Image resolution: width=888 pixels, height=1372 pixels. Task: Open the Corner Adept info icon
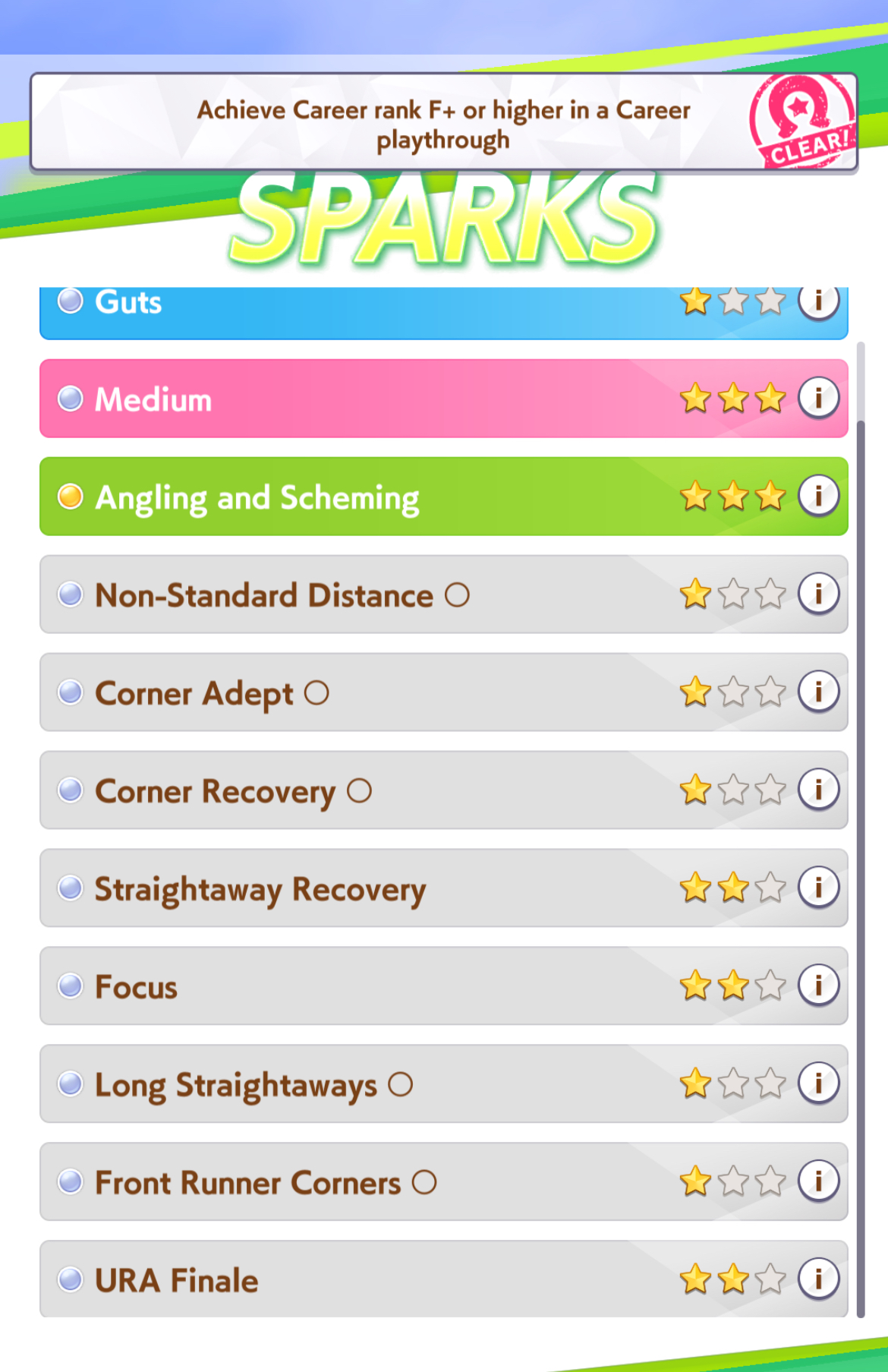tap(818, 692)
